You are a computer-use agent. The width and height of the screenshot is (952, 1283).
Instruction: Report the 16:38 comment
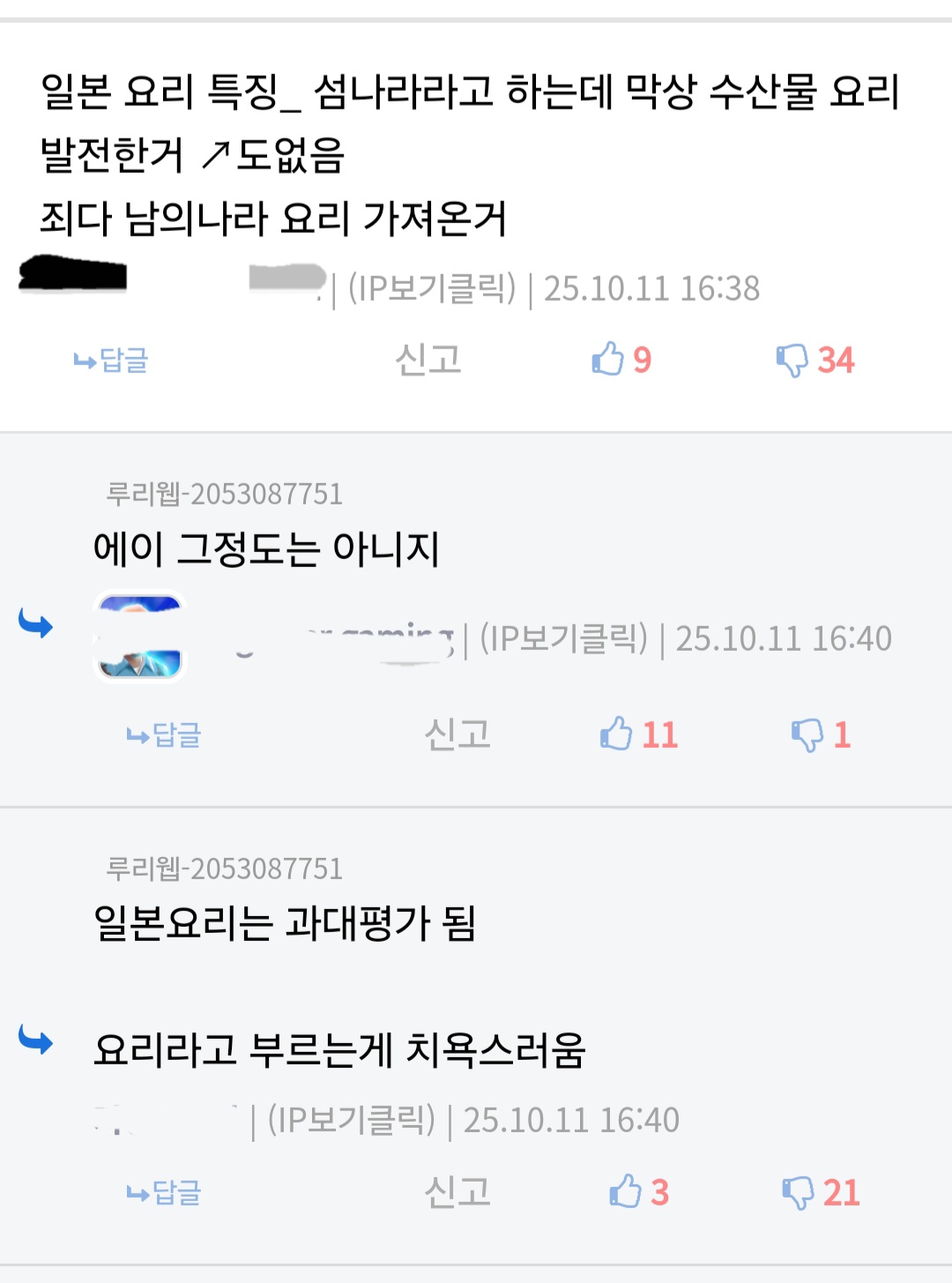click(x=428, y=360)
